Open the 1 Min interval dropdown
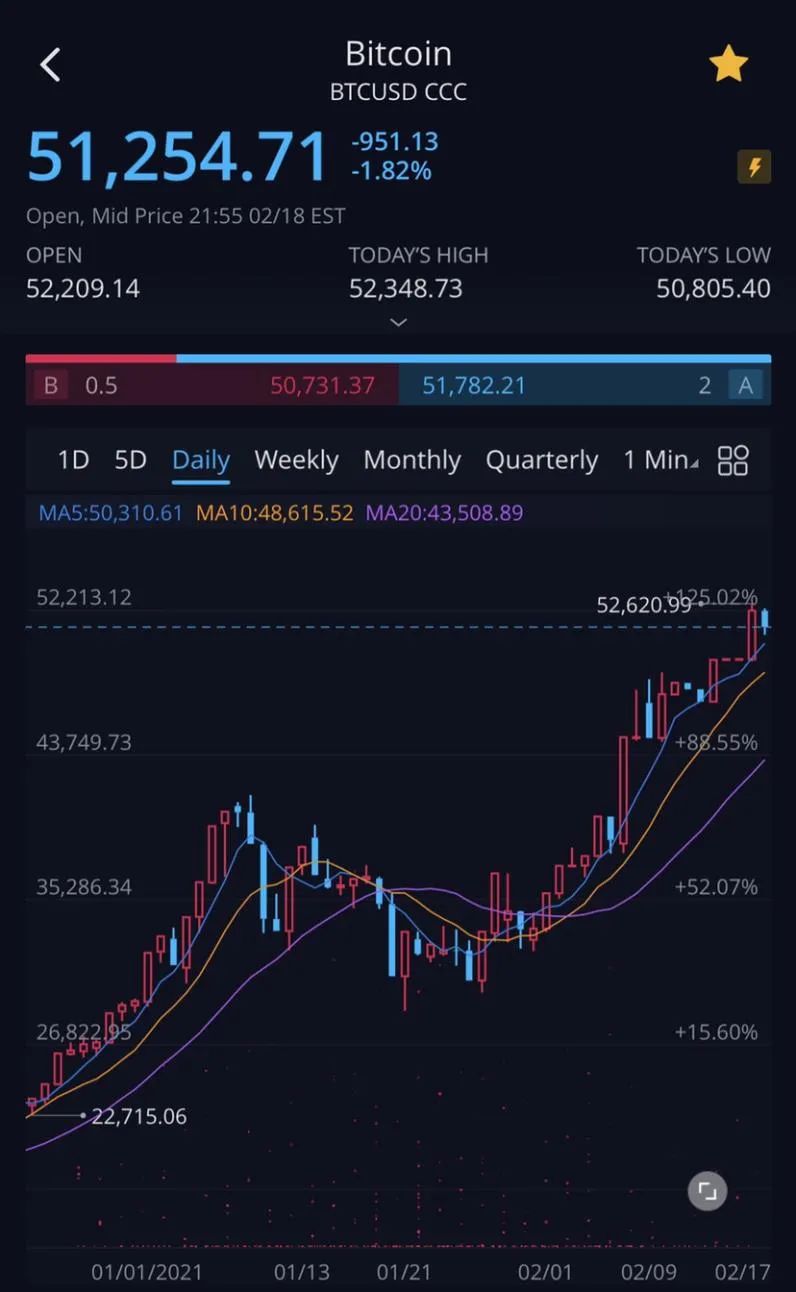 [658, 459]
